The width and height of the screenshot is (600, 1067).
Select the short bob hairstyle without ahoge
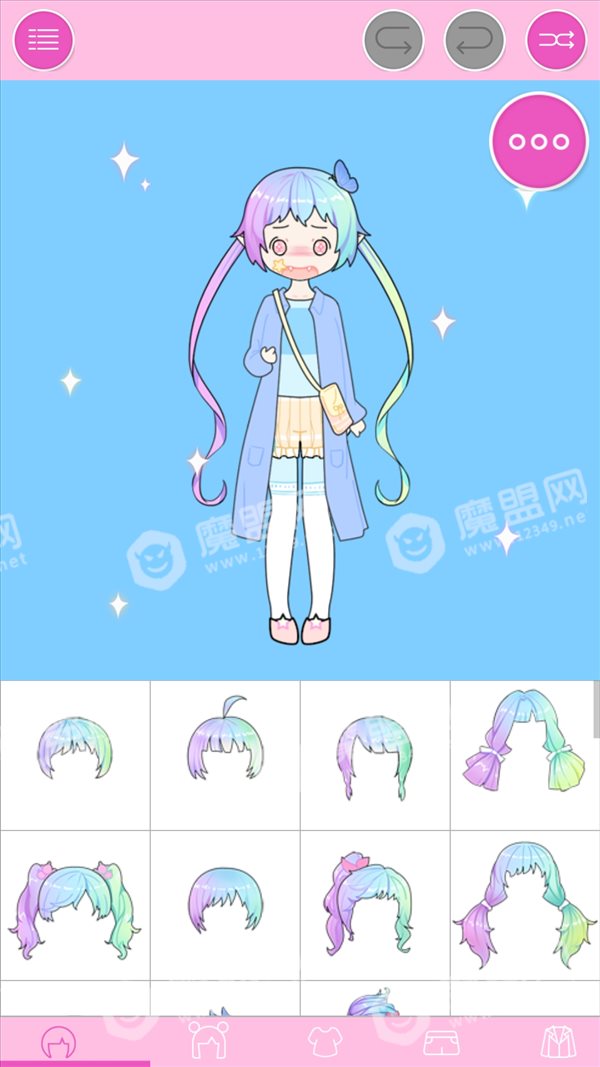tap(75, 755)
